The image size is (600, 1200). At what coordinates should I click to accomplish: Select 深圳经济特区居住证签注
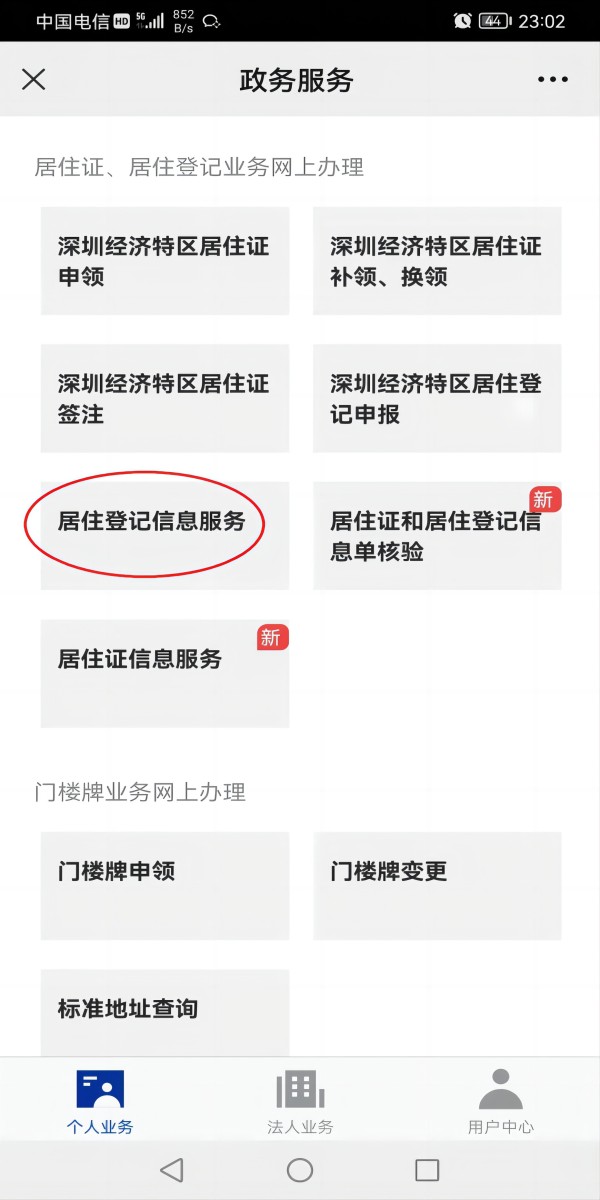click(165, 398)
